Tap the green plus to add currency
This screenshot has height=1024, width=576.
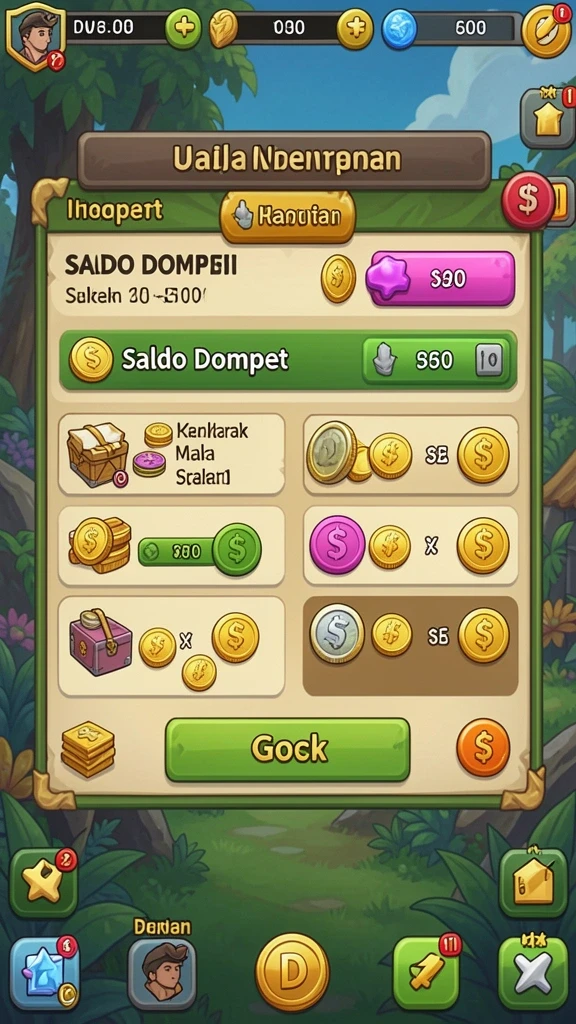click(183, 27)
